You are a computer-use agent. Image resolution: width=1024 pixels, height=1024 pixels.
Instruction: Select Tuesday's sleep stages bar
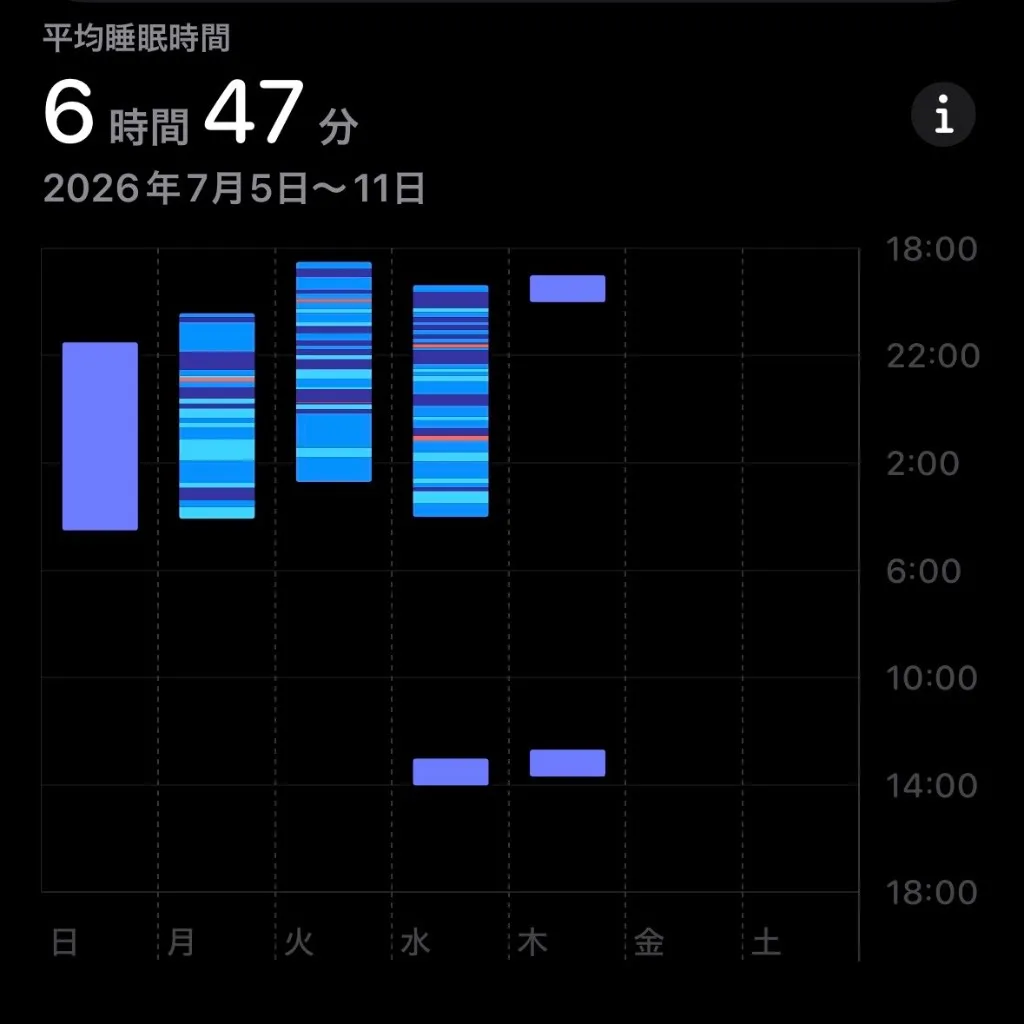click(334, 372)
